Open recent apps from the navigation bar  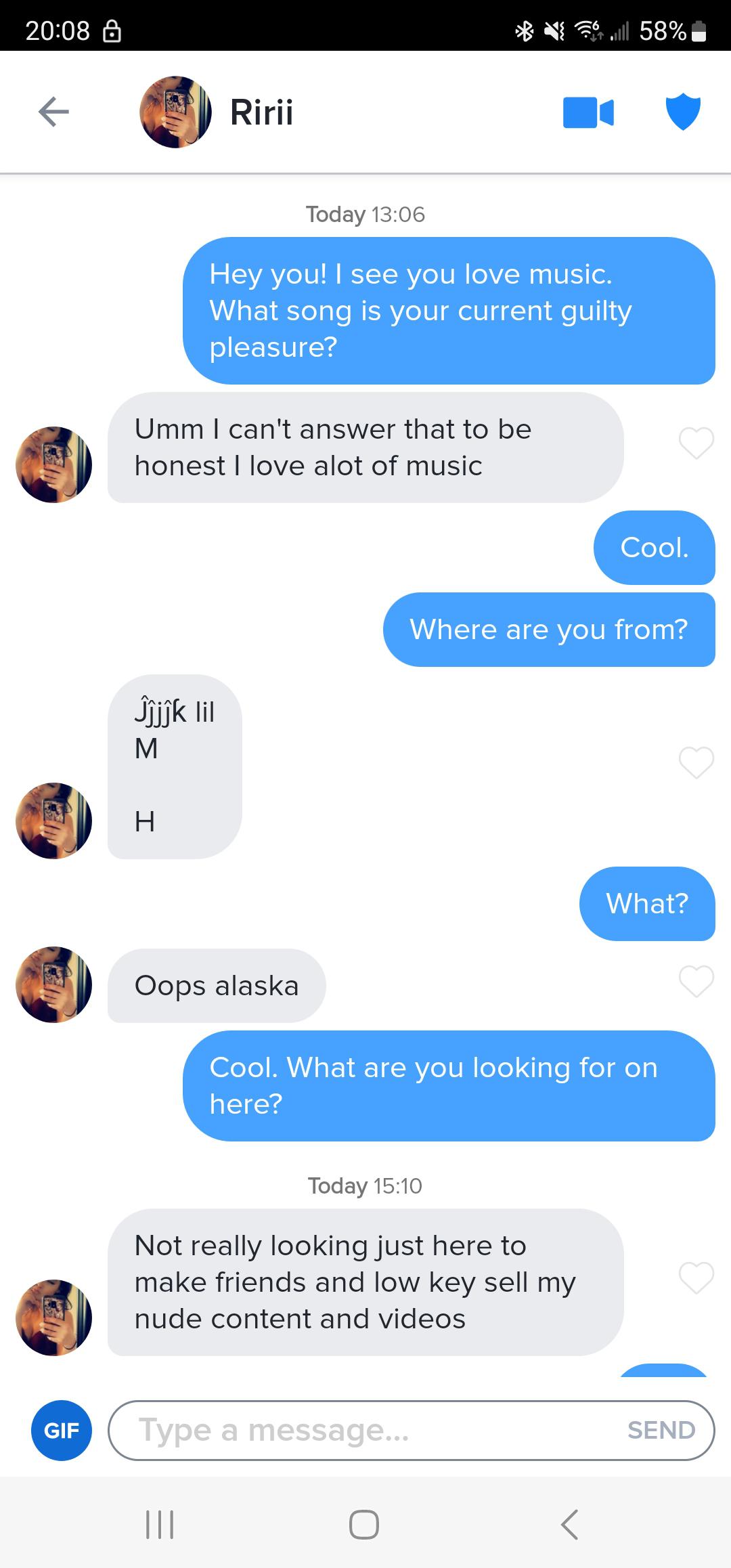click(160, 1525)
